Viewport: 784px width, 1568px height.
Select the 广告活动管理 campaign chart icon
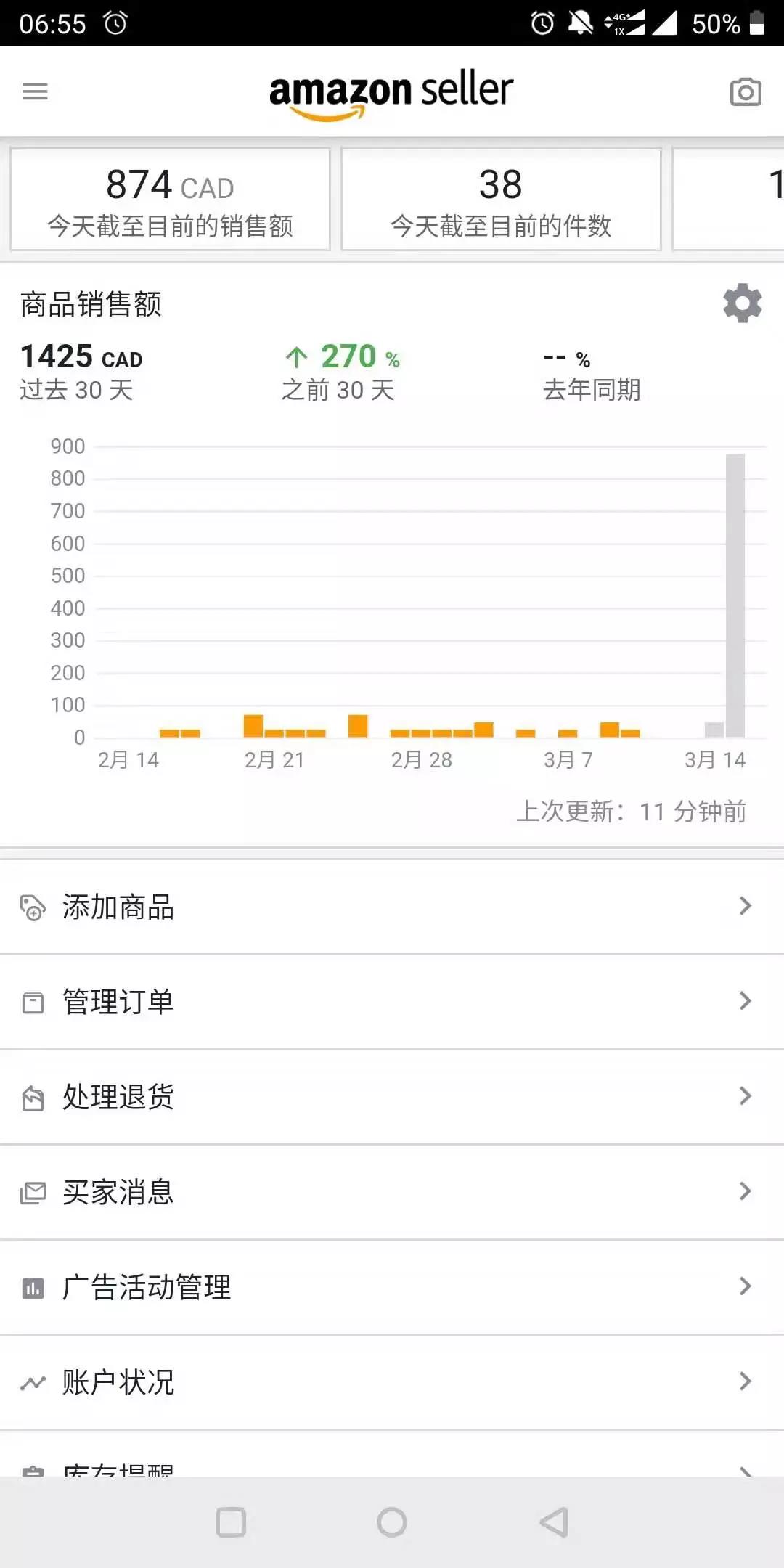pyautogui.click(x=32, y=1286)
